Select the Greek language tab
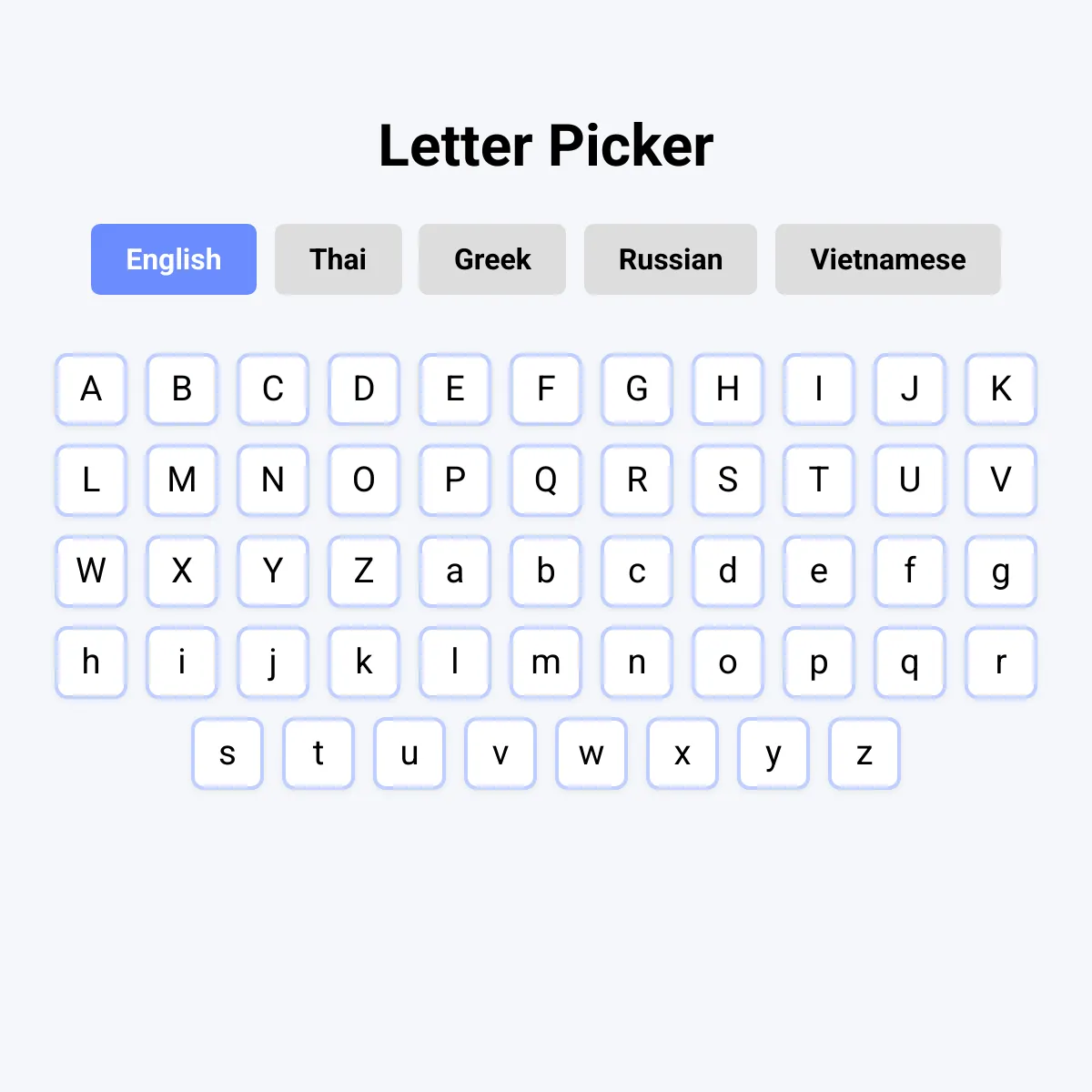The image size is (1092, 1092). coord(491,259)
